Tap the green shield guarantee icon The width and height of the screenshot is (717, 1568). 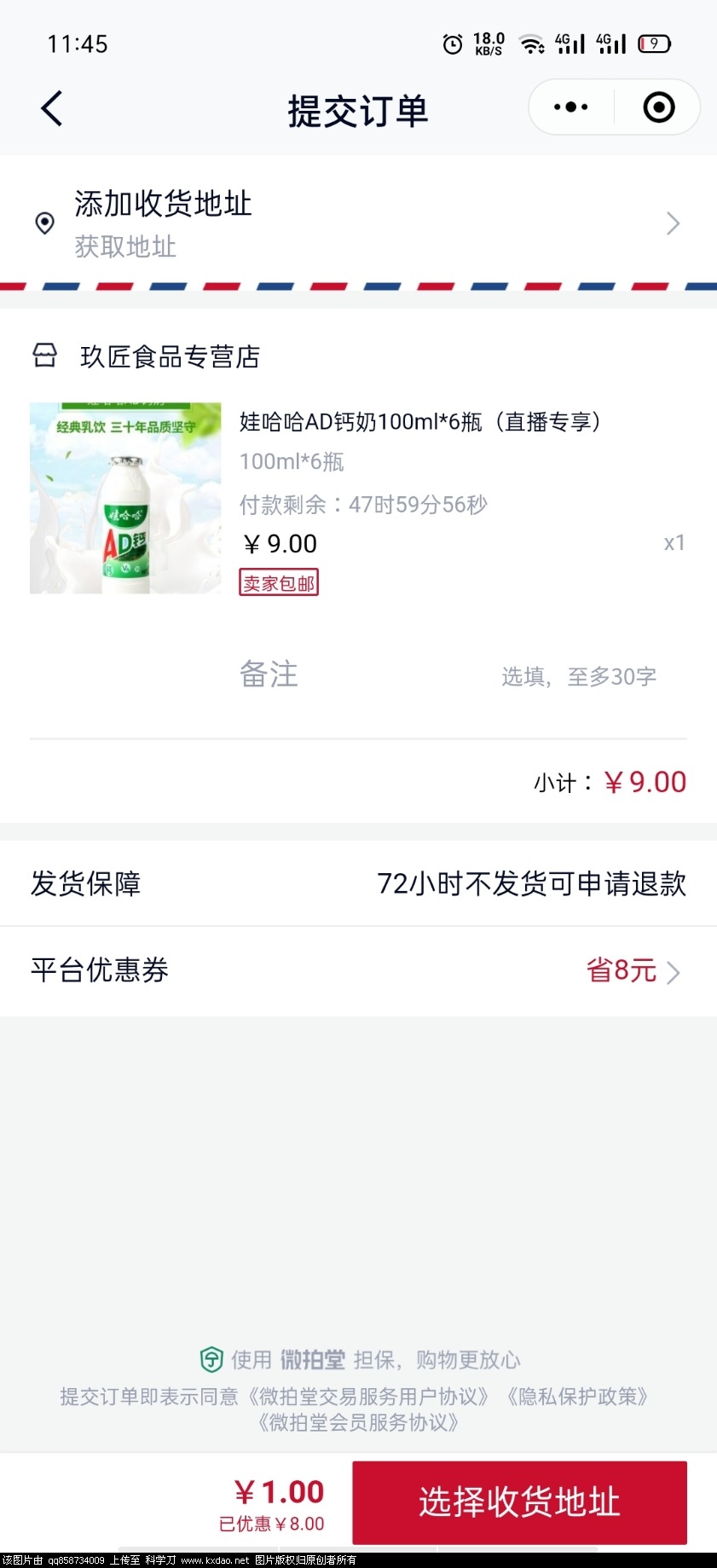coord(210,1361)
